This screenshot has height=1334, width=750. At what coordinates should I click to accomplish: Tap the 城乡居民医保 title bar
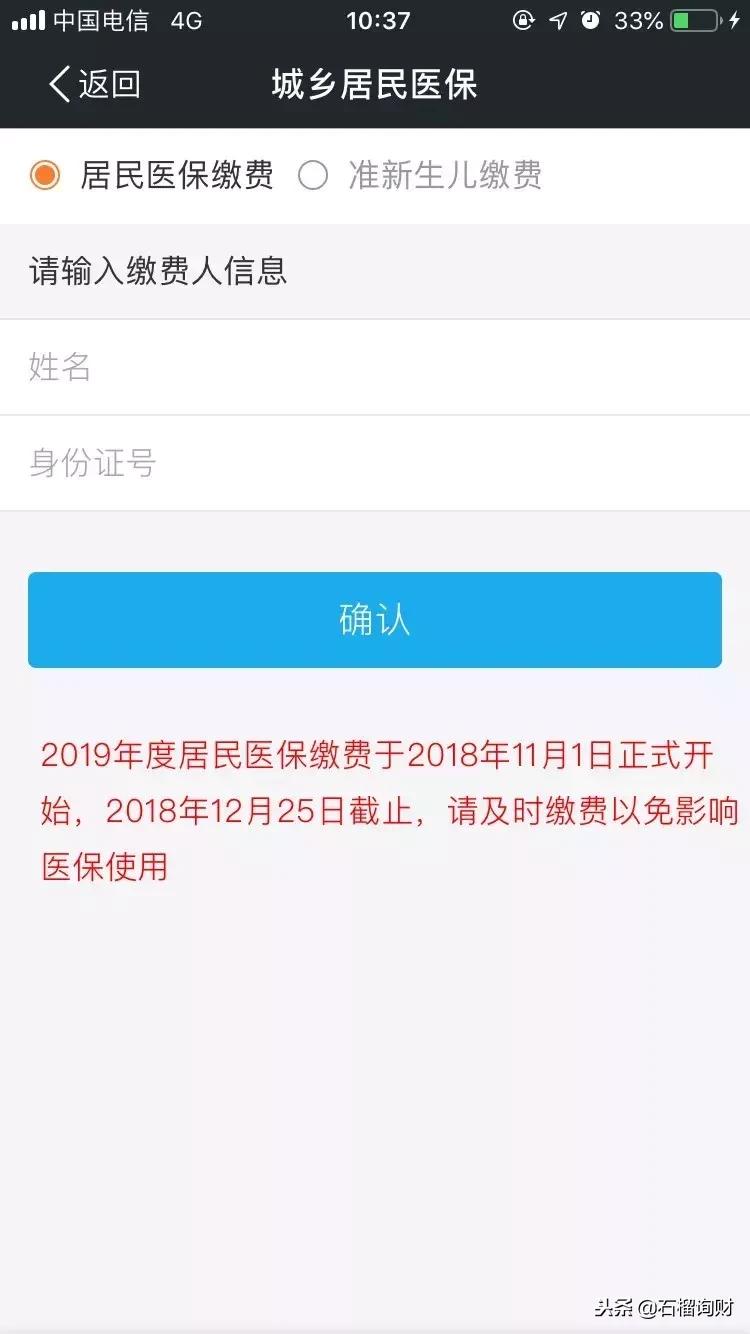(x=375, y=85)
